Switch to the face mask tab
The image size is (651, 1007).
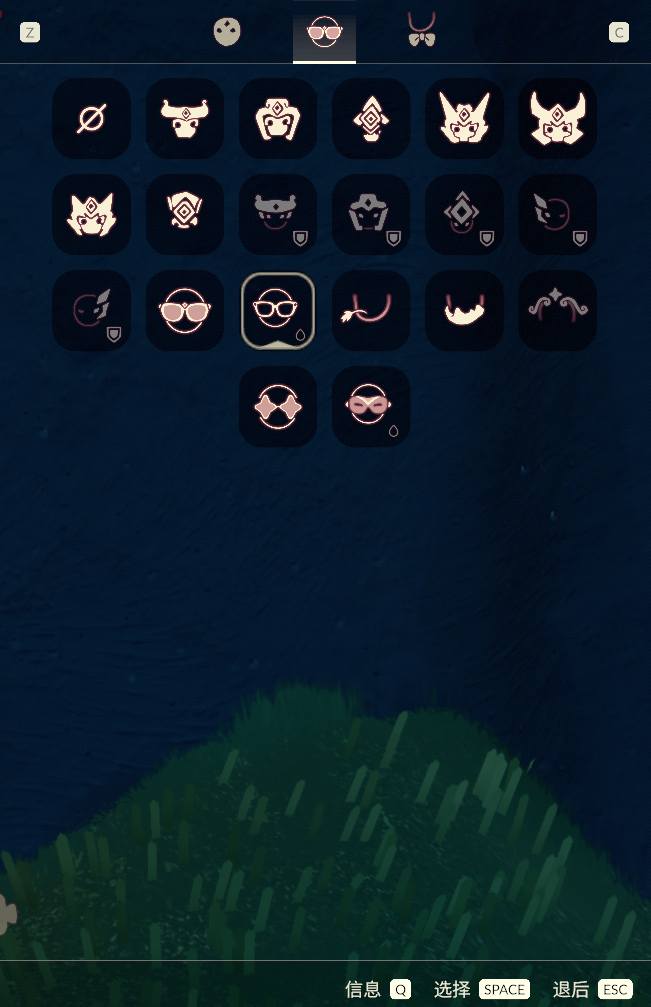coord(227,32)
